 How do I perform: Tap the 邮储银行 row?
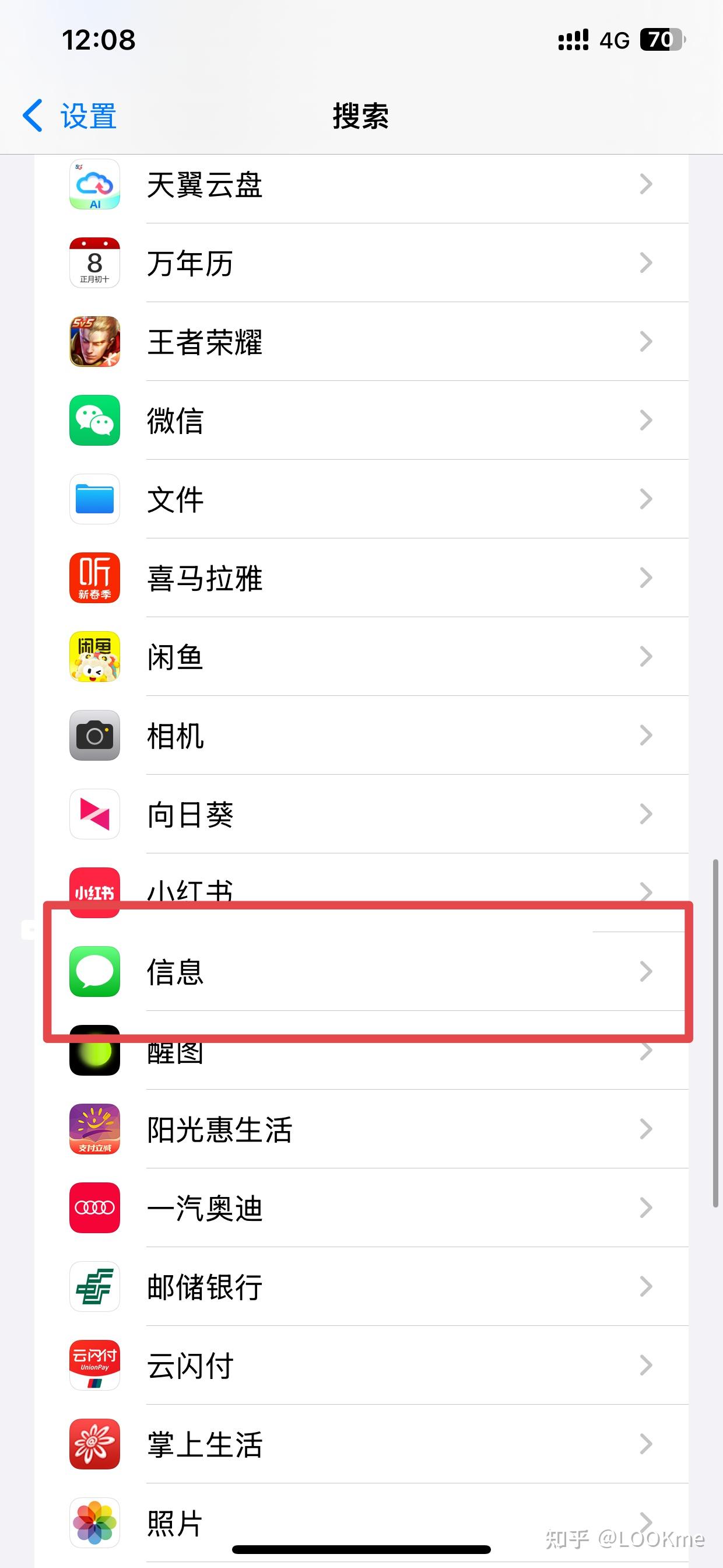361,1287
